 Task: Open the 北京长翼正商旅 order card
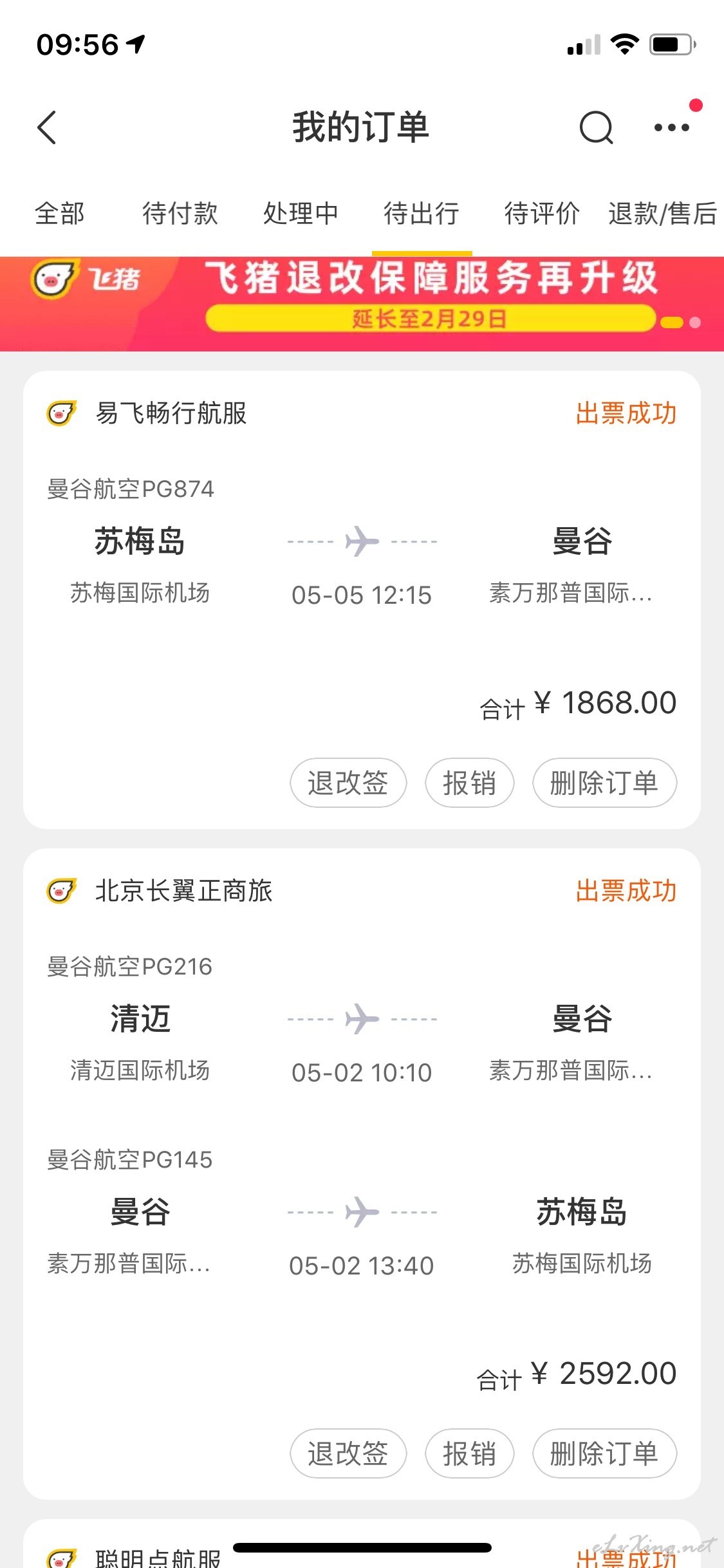(362, 1173)
